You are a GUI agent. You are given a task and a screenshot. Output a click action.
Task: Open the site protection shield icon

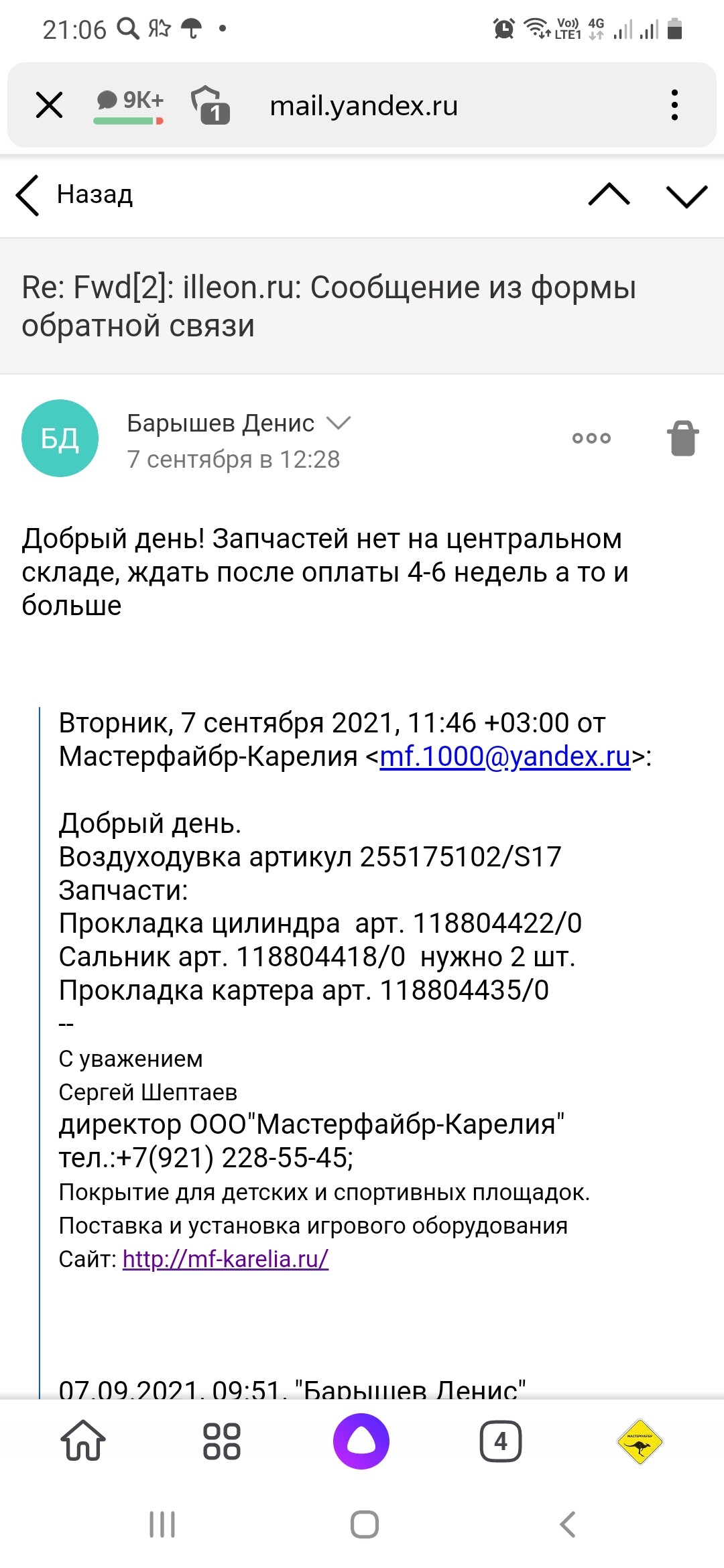[210, 105]
